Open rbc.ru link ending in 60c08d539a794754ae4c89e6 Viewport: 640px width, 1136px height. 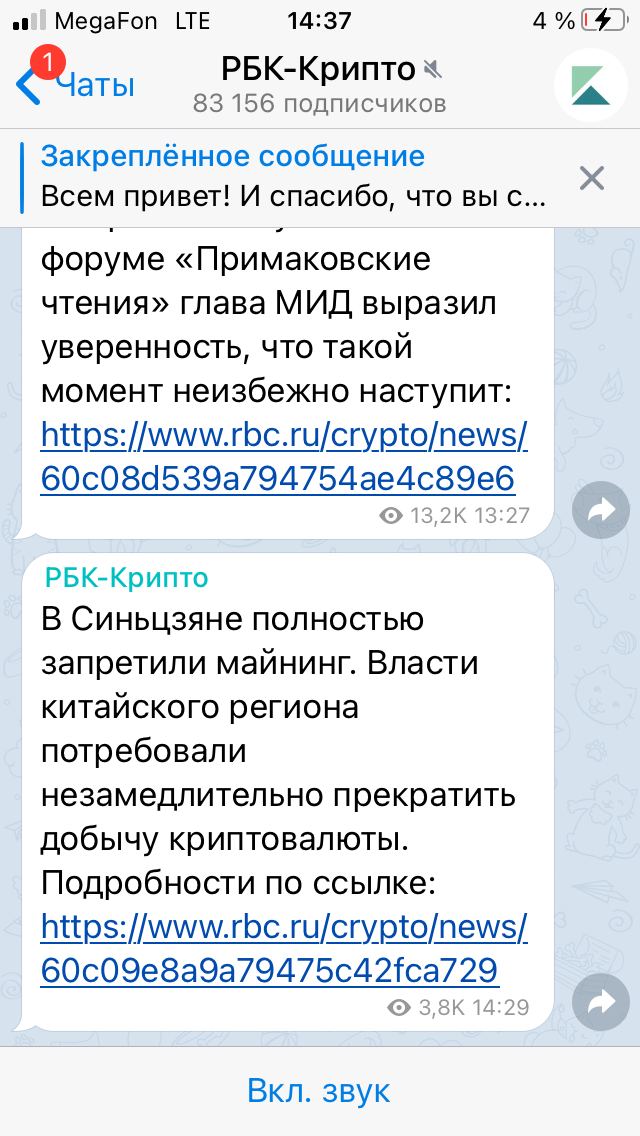point(283,458)
